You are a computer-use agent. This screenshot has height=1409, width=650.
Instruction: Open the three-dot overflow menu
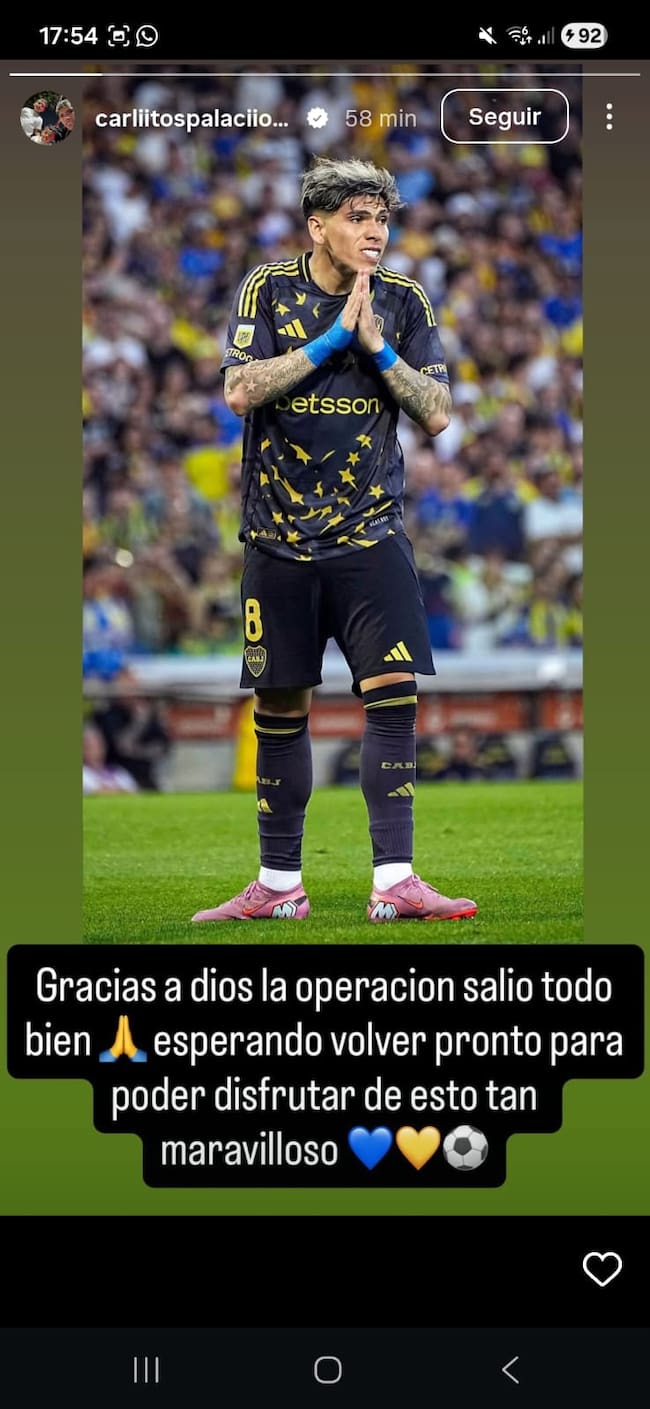[608, 117]
